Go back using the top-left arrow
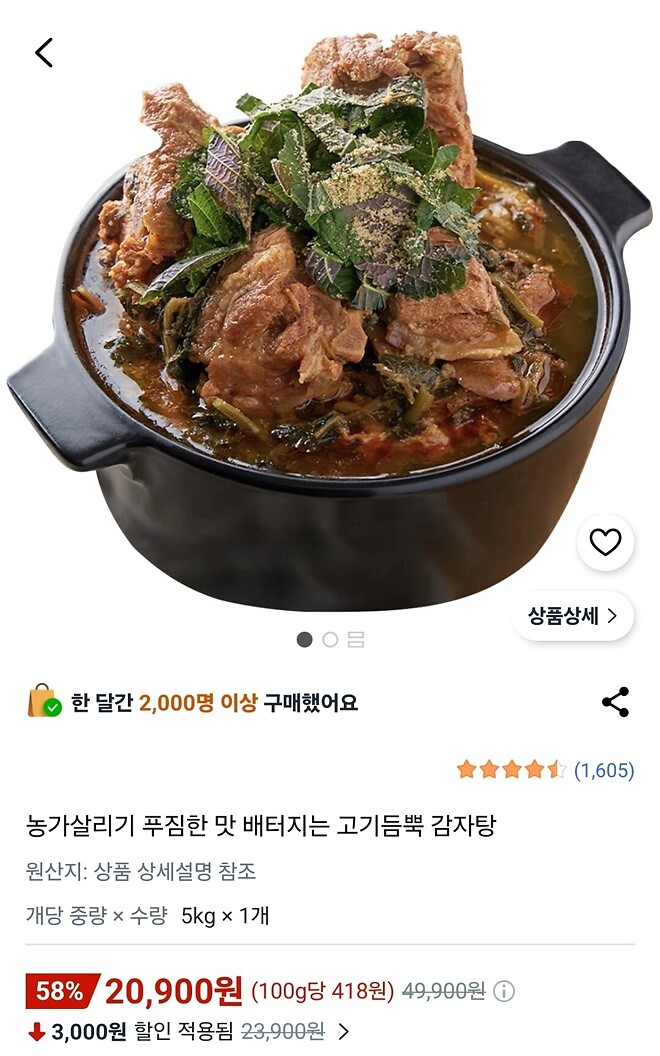This screenshot has height=1056, width=660. [44, 53]
